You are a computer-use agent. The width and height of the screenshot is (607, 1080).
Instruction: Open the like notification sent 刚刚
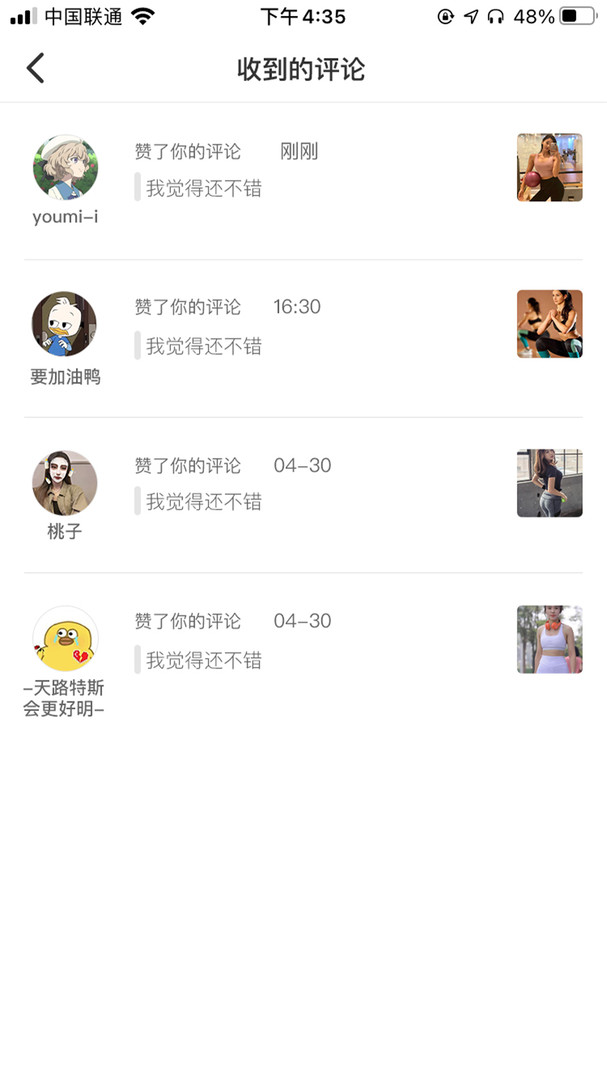300,170
